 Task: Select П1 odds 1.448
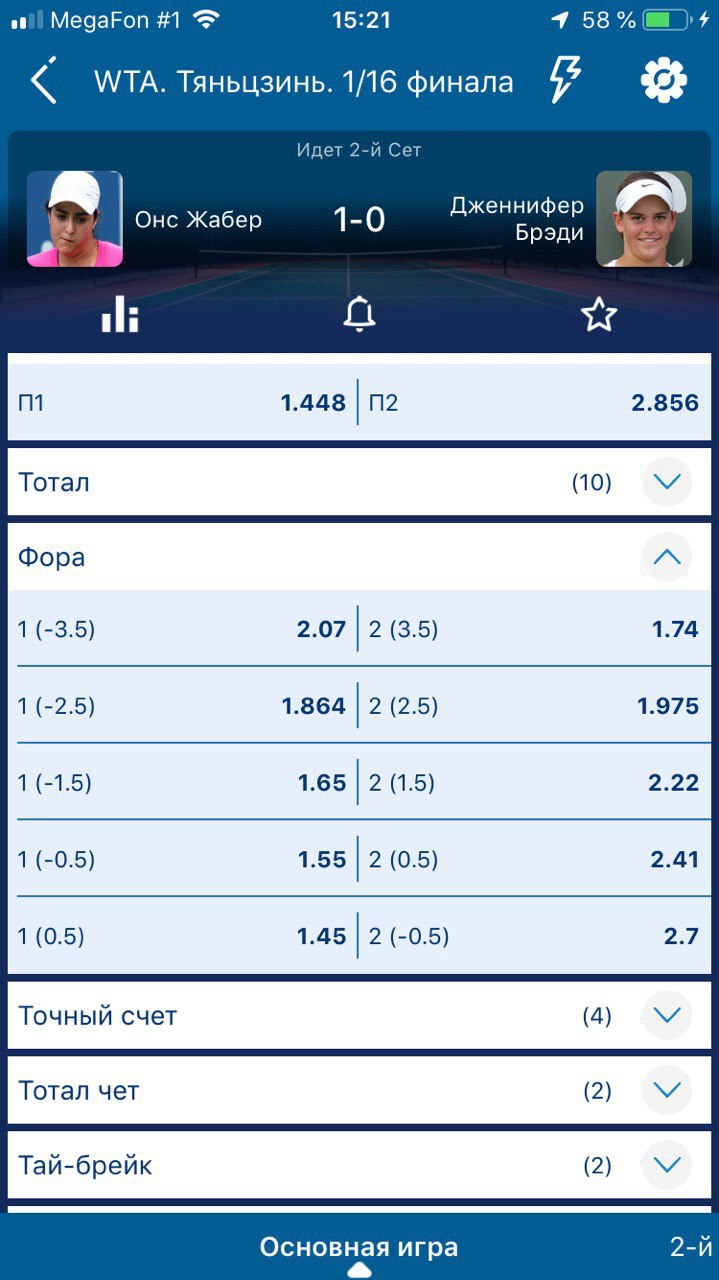tap(182, 403)
